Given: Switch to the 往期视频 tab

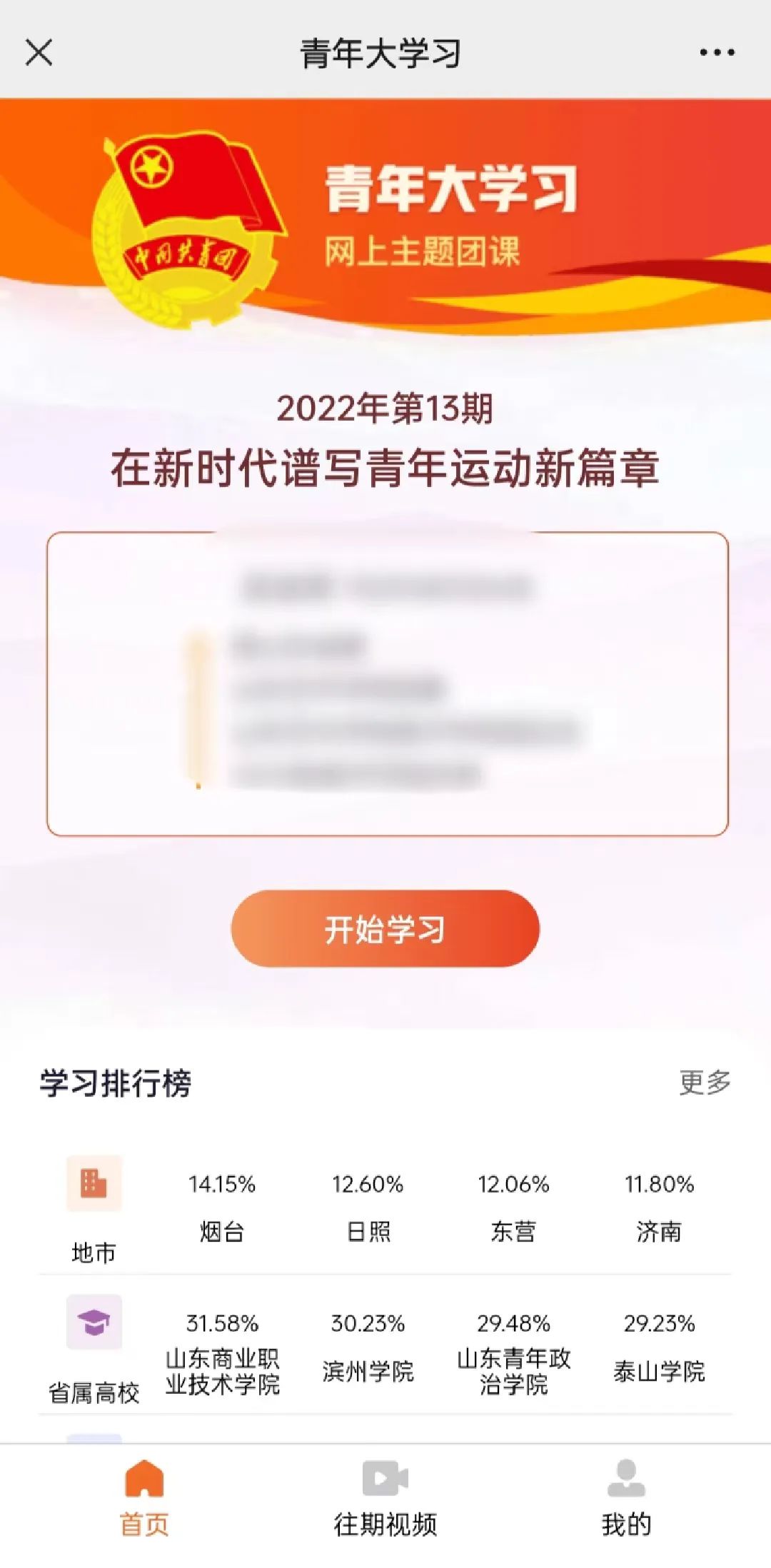Looking at the screenshot, I should (385, 1498).
